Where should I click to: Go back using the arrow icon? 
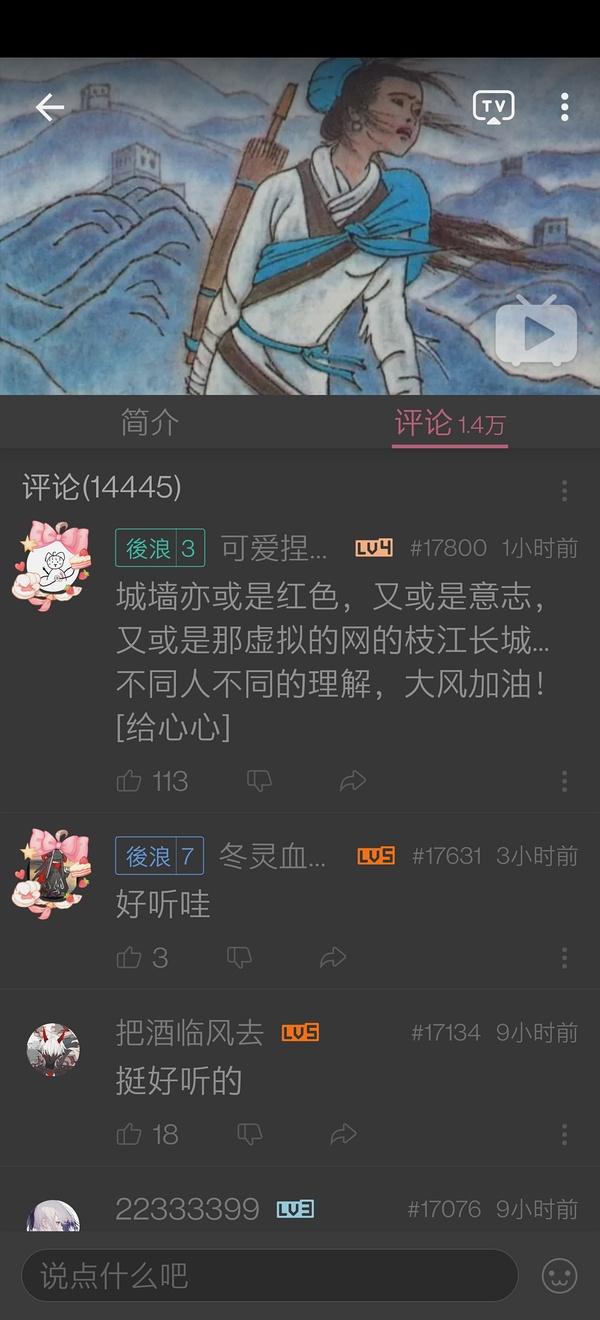pos(49,108)
